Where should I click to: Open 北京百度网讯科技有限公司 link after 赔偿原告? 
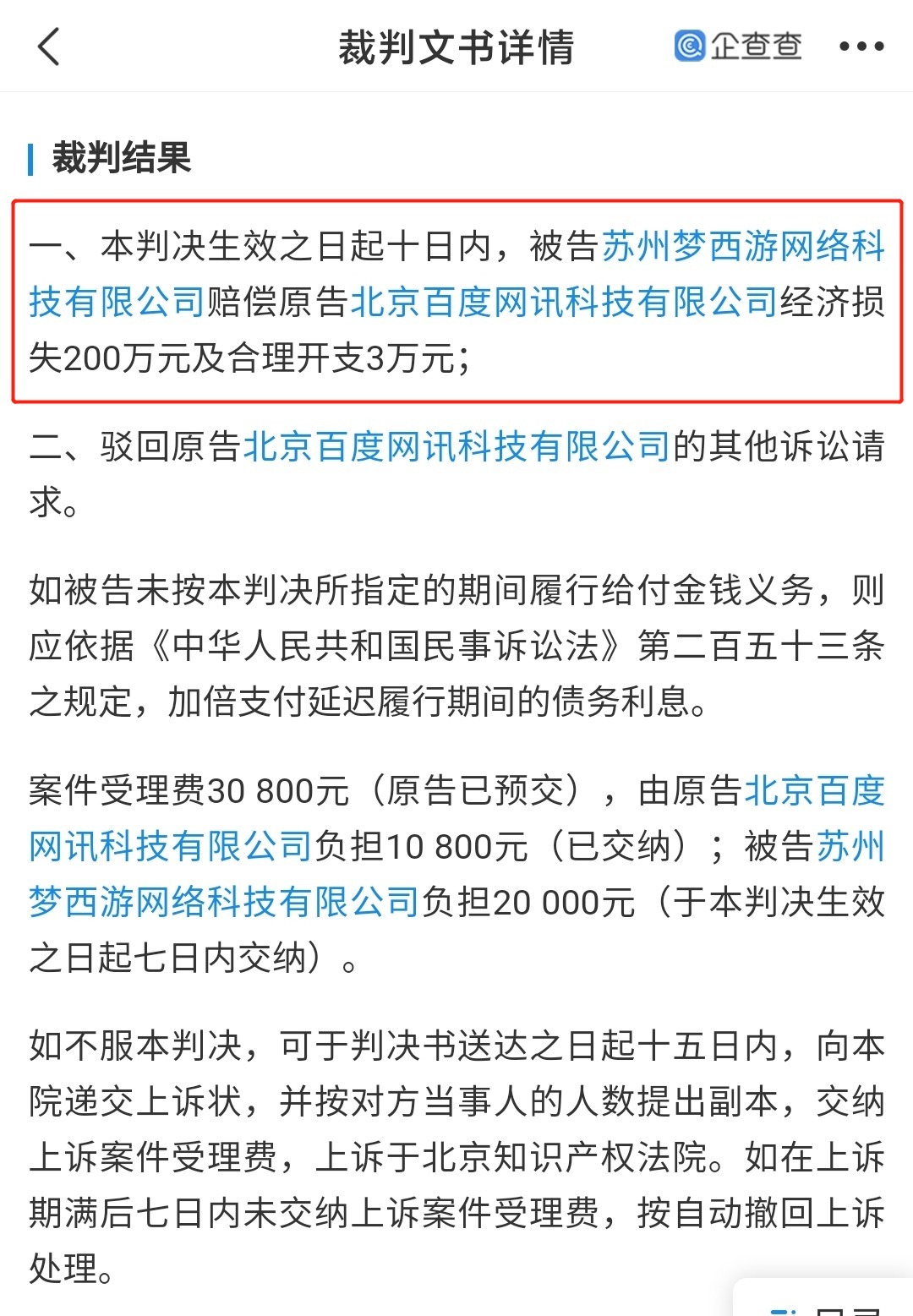tap(563, 302)
